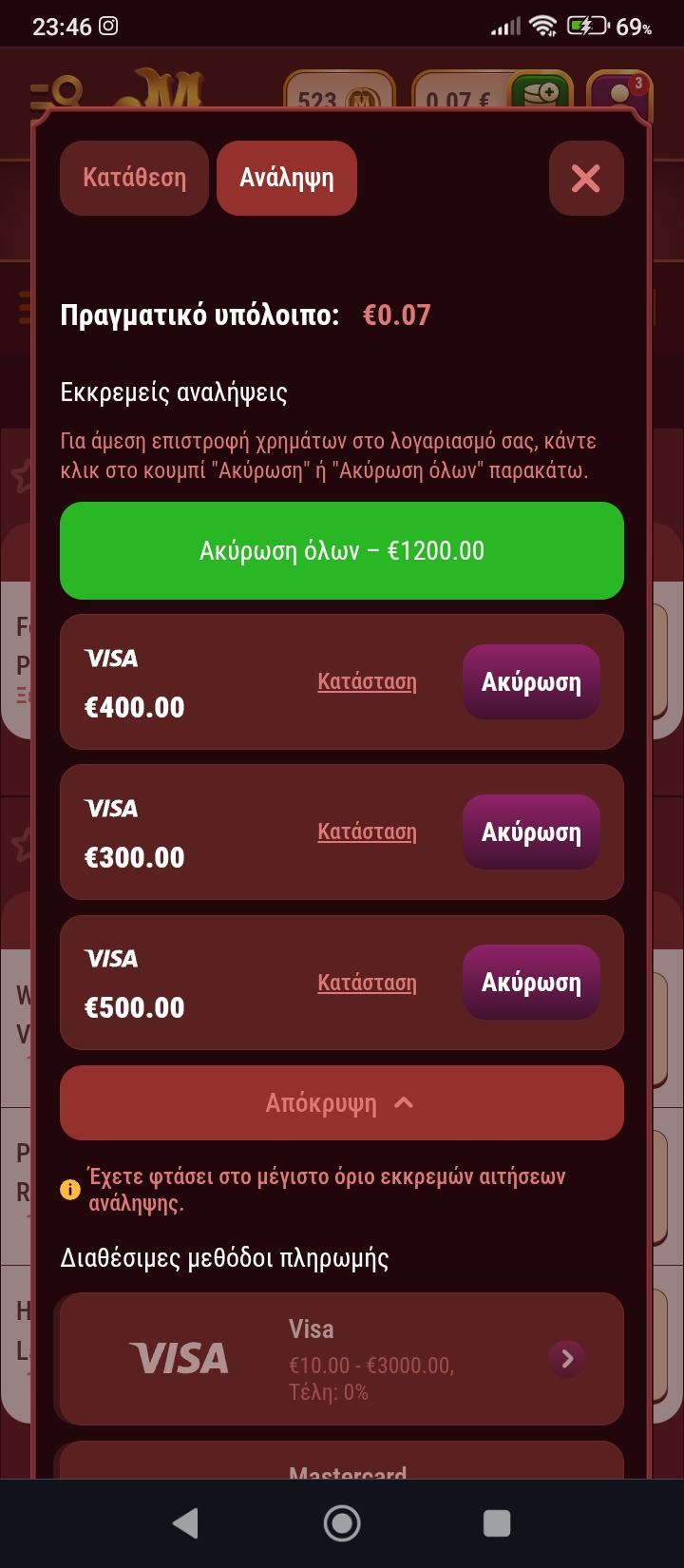
Task: Select the Ανάληψη tab
Action: pyautogui.click(x=286, y=178)
